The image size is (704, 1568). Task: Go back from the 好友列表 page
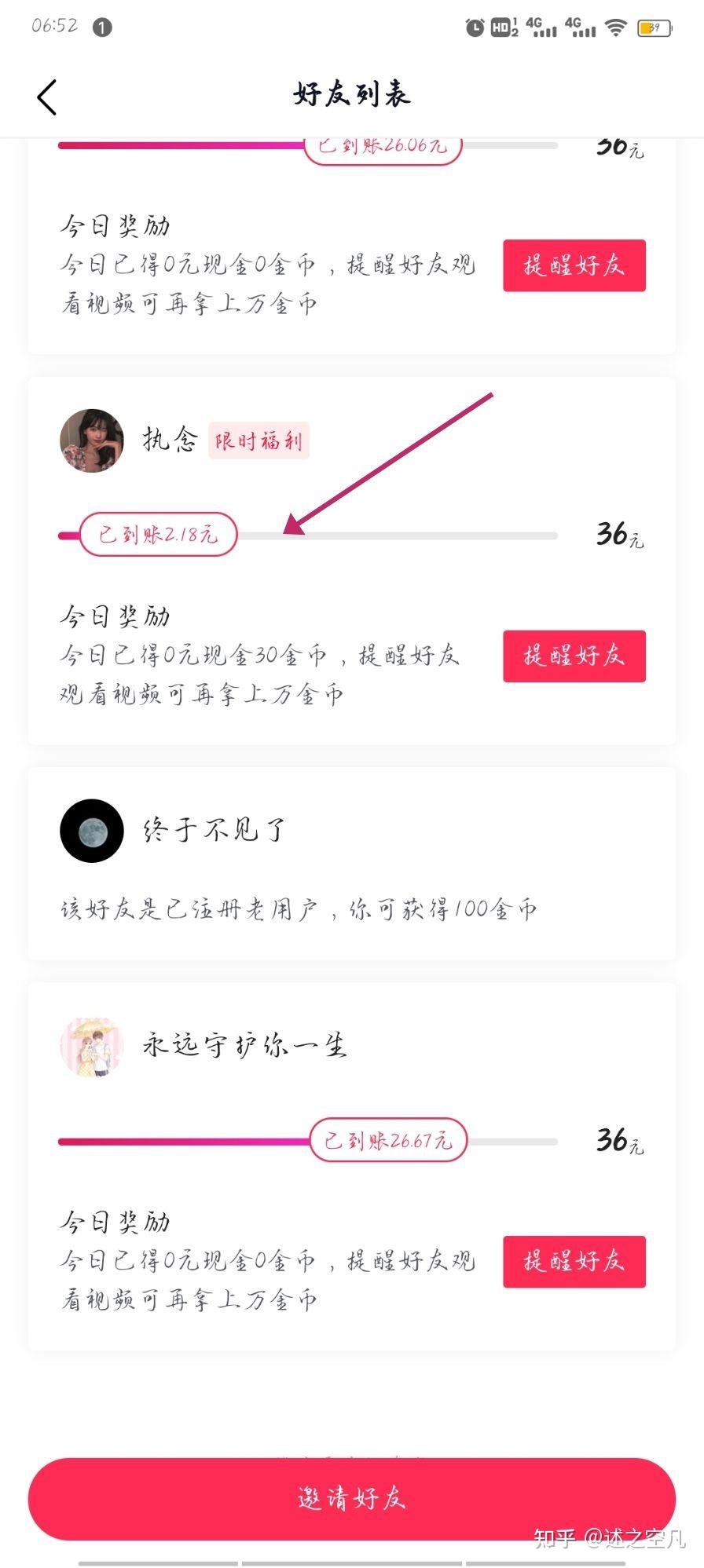[47, 97]
